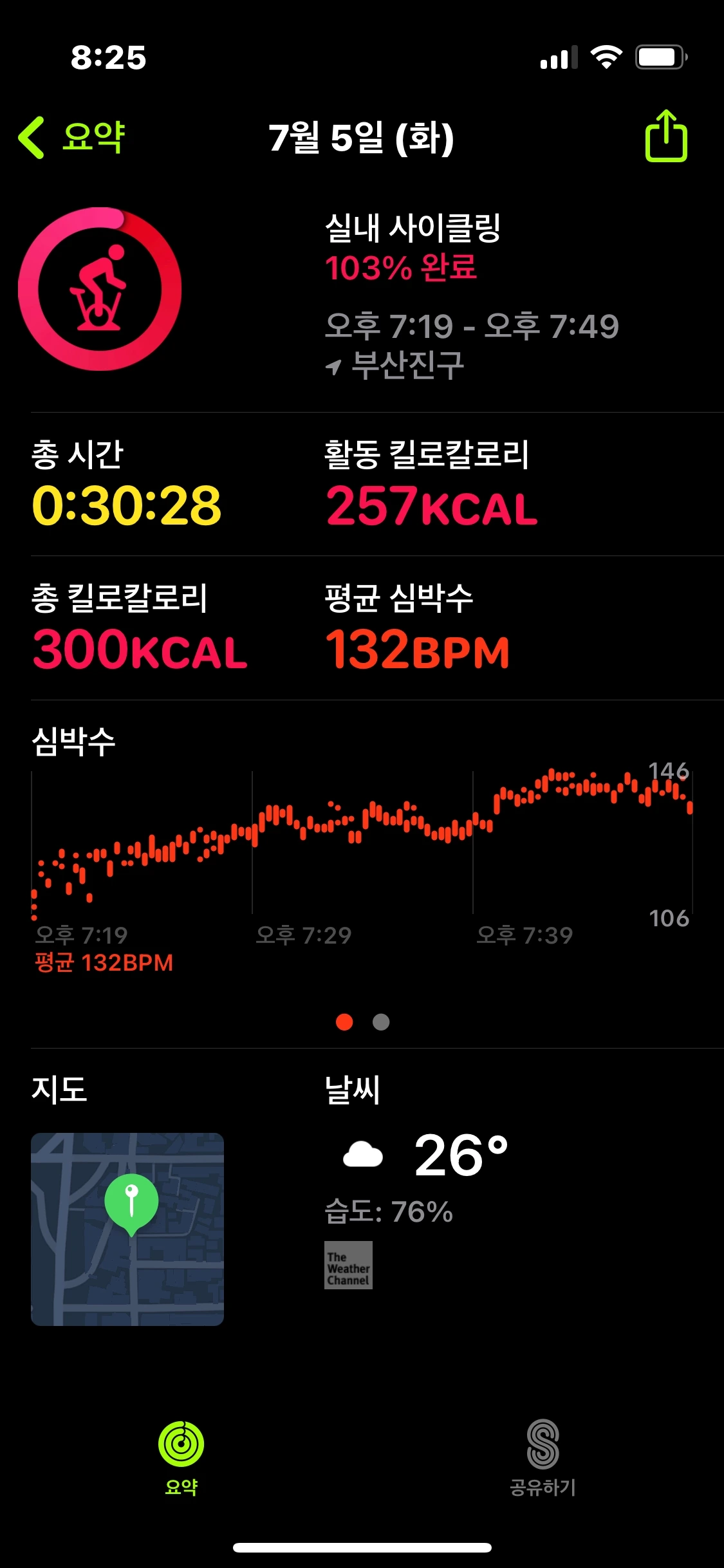Viewport: 724px width, 1568px height.
Task: Open the share sheet via export icon
Action: pyautogui.click(x=667, y=136)
